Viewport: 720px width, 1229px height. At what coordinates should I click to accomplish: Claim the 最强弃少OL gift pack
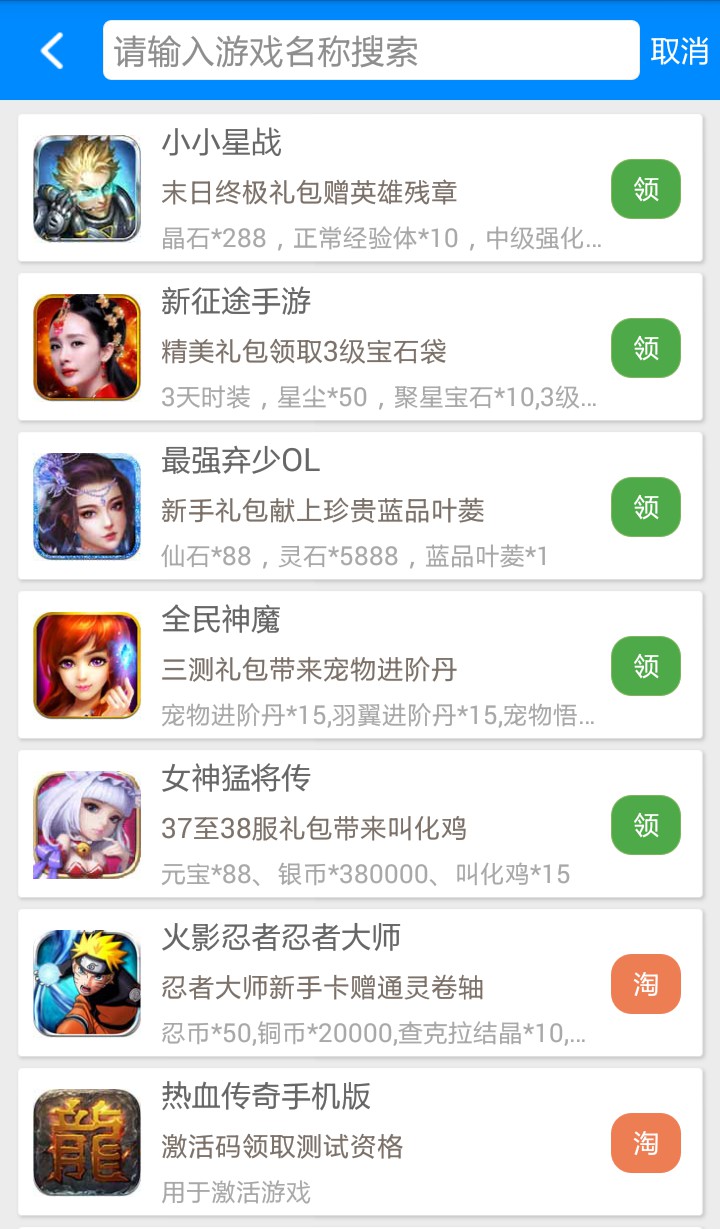645,507
